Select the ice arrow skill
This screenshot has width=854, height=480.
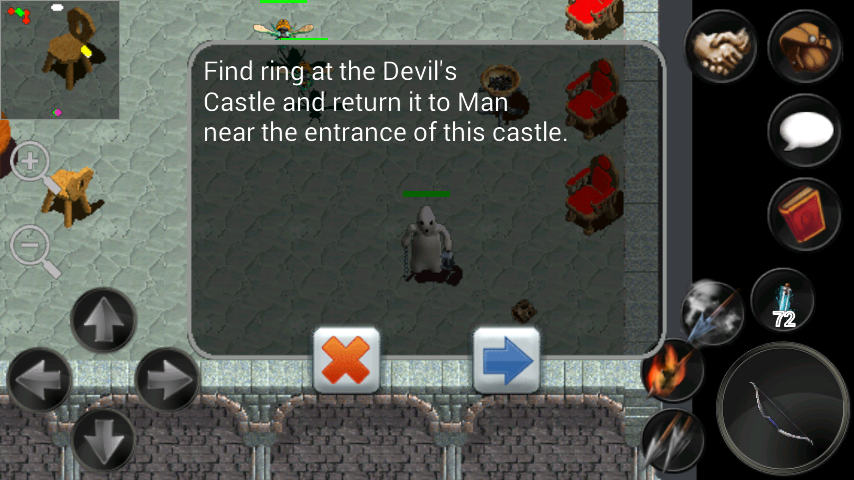click(x=710, y=312)
